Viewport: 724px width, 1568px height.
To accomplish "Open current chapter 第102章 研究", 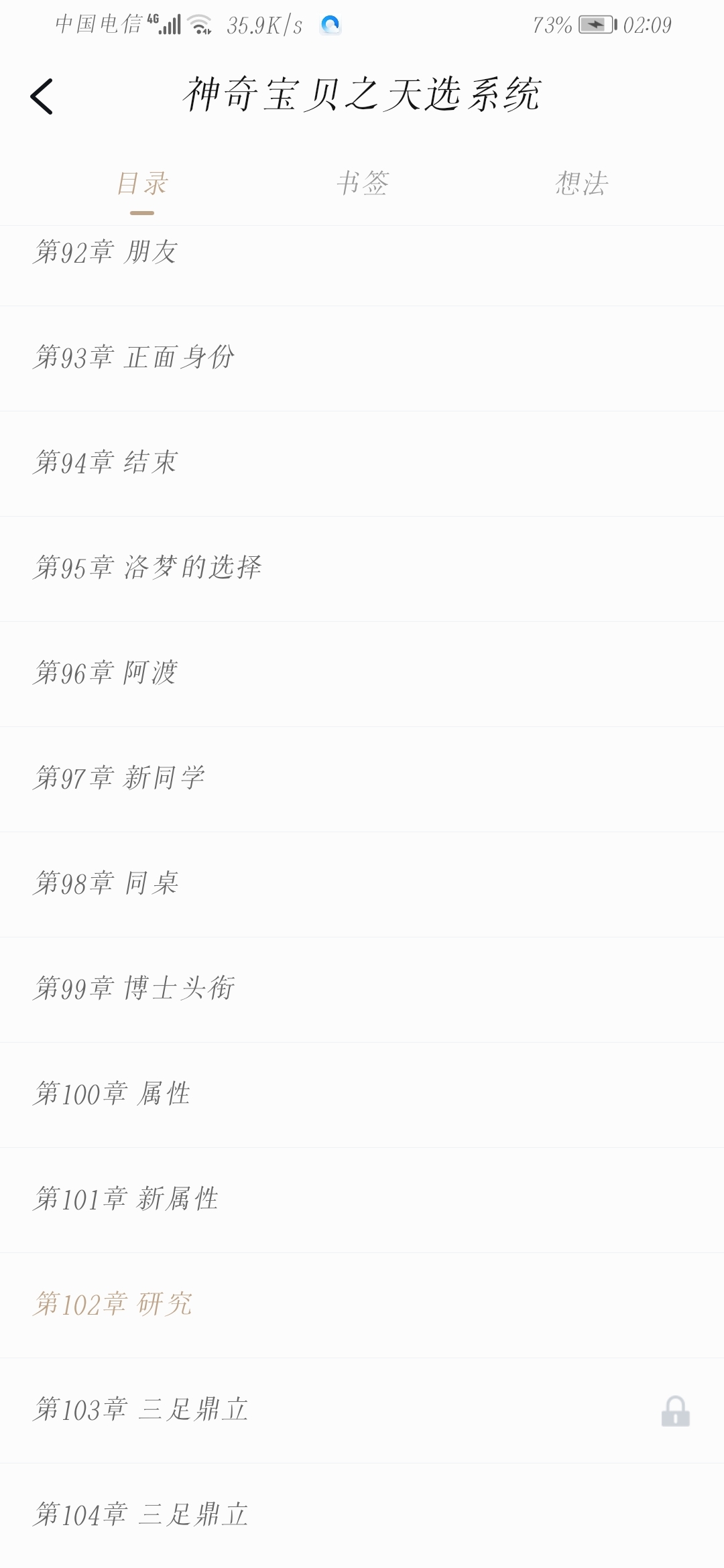I will click(x=362, y=1305).
